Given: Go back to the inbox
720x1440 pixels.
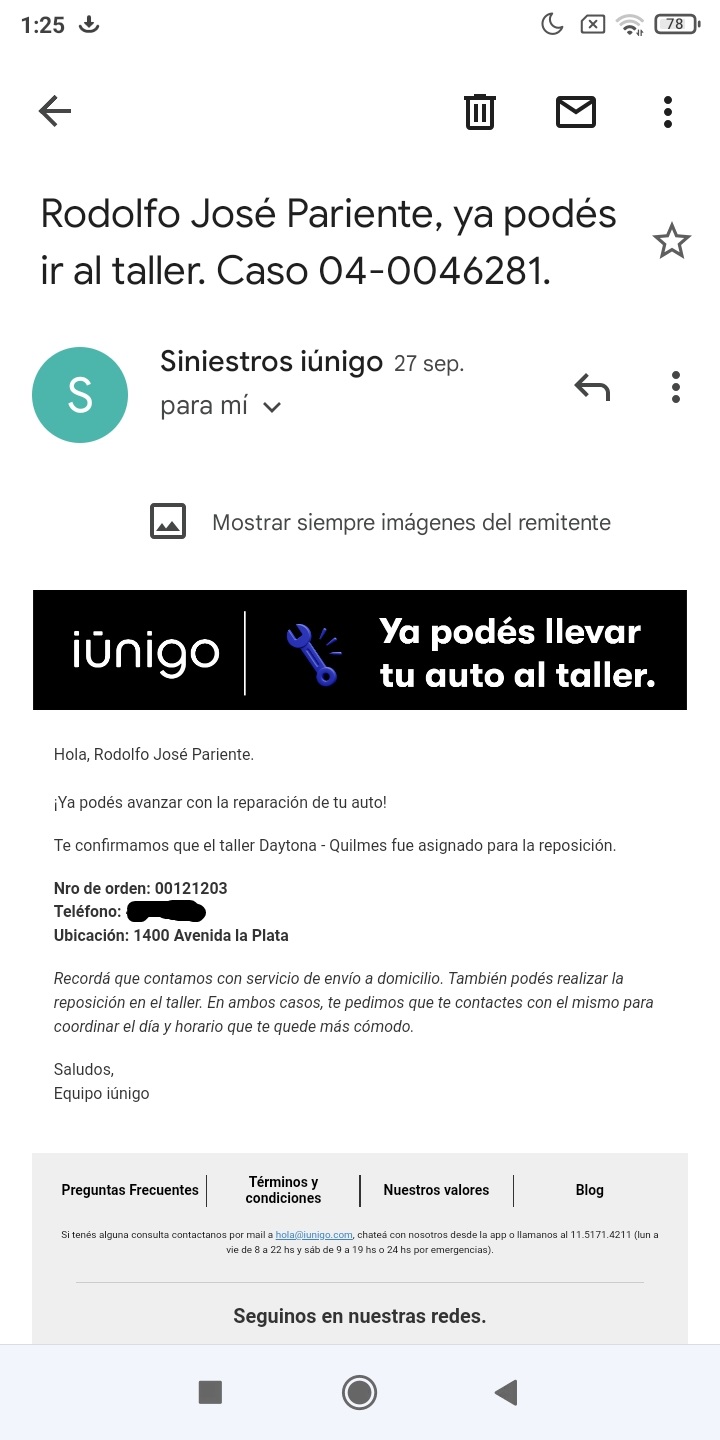Looking at the screenshot, I should pos(55,111).
